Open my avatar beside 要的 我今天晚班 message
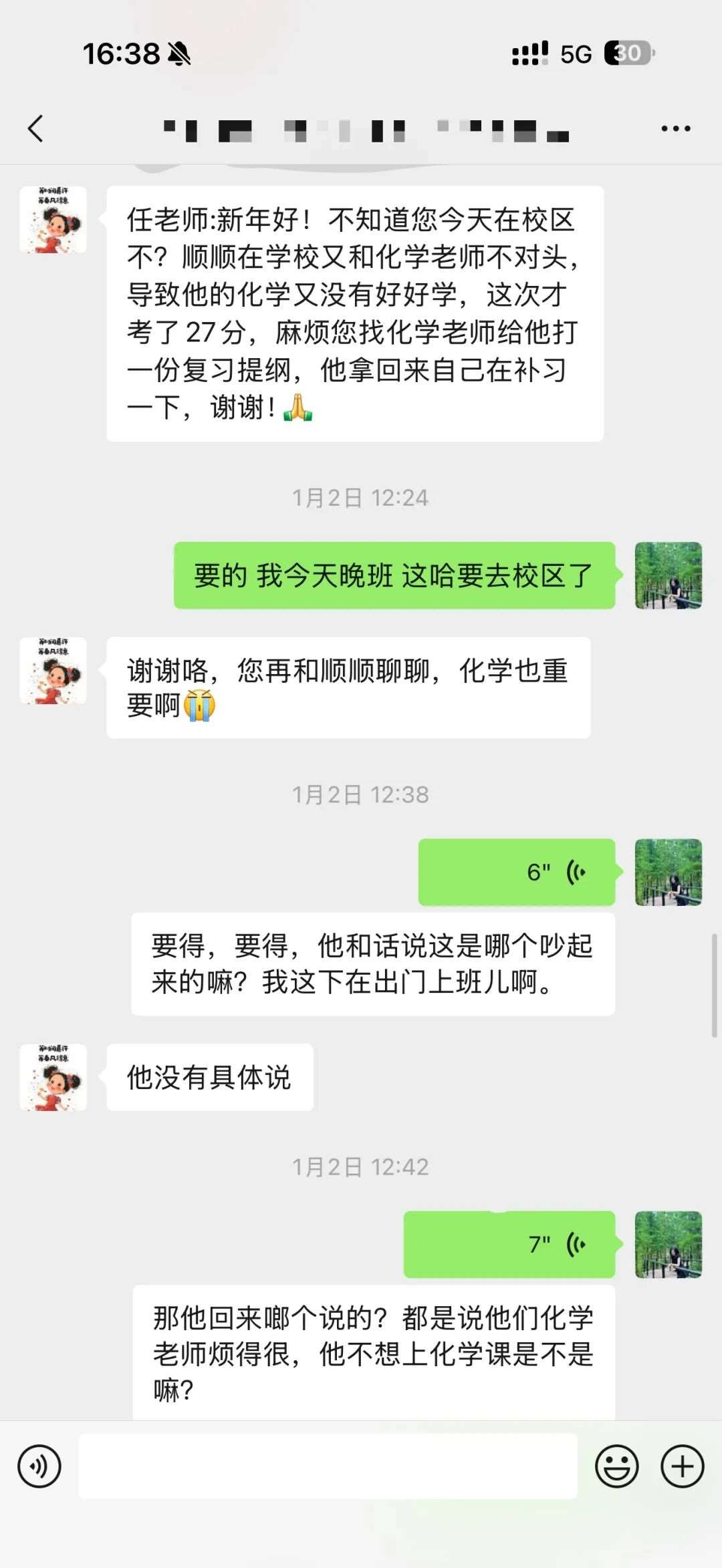Viewport: 722px width, 1568px height. [668, 575]
